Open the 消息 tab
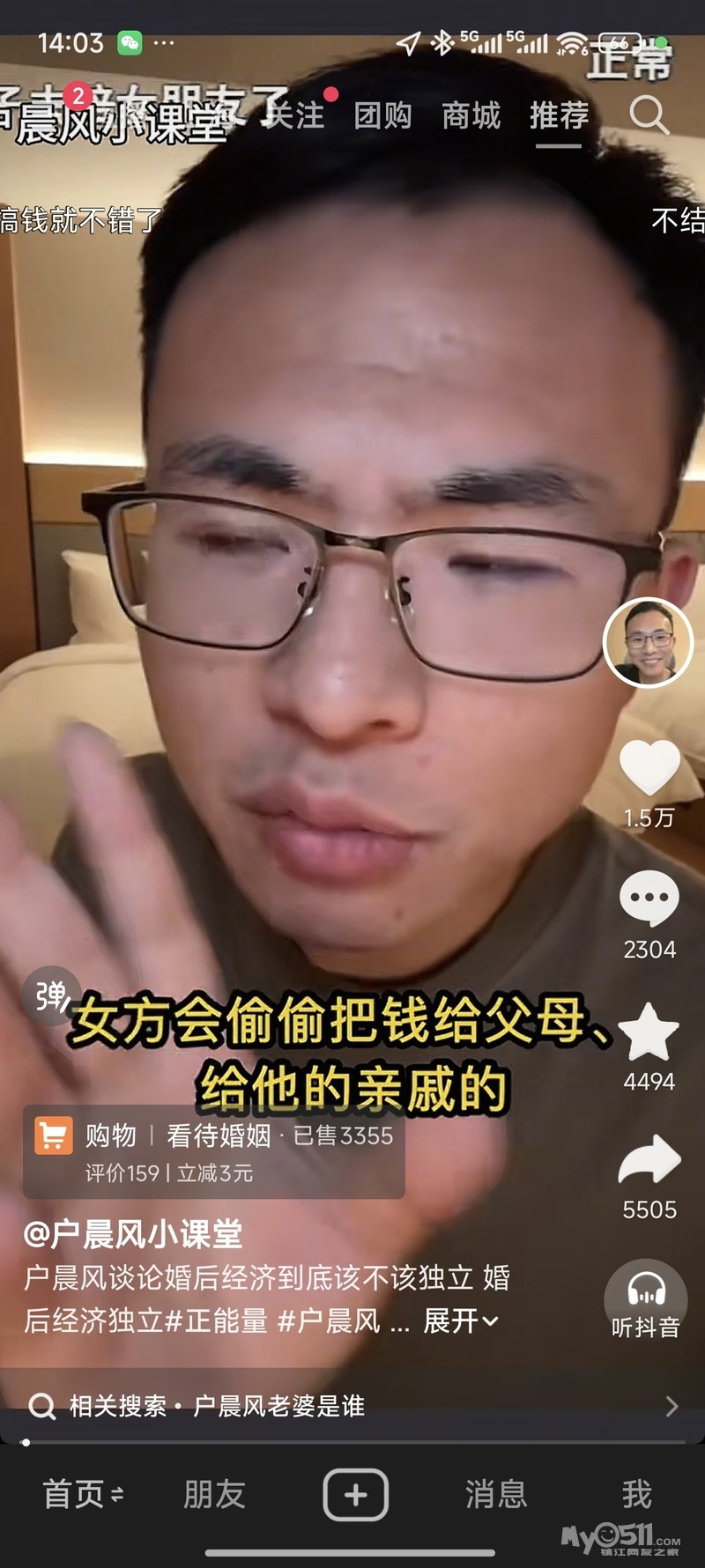Screen dimensions: 705x1568 click(495, 1494)
